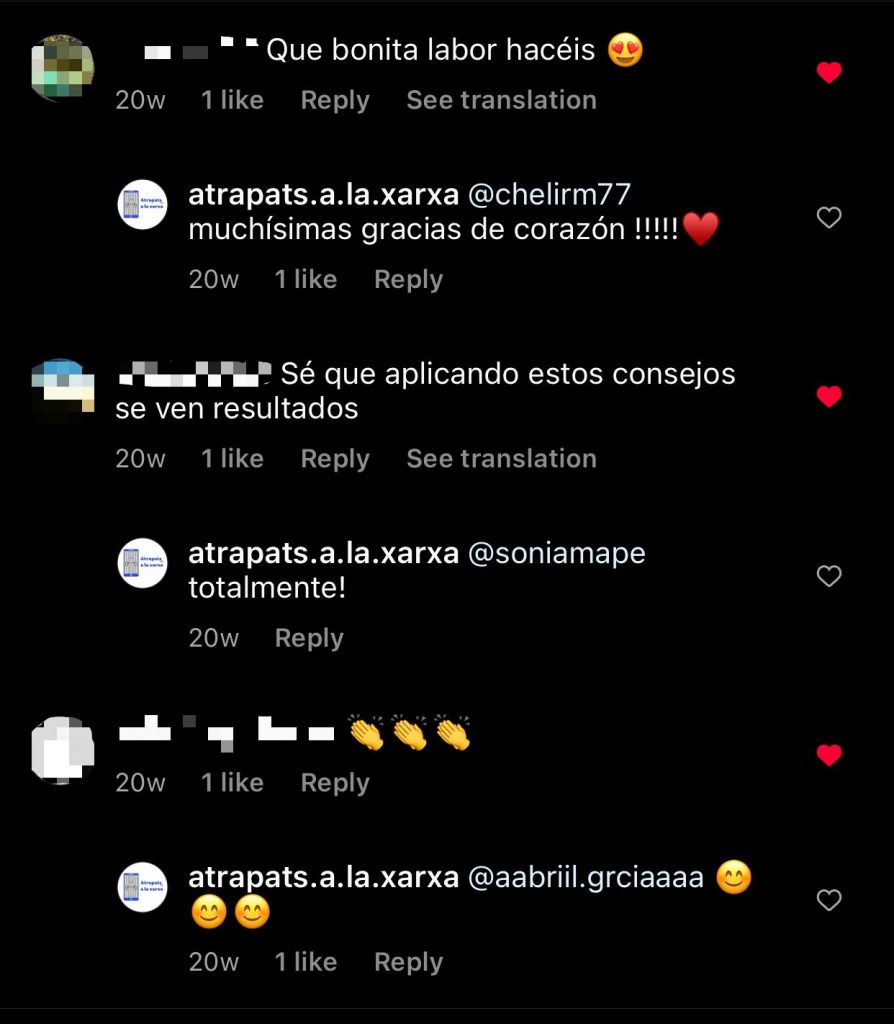The image size is (894, 1024).
Task: Like the reply mentioning @aabriil.grciaaaa
Action: pyautogui.click(x=829, y=900)
